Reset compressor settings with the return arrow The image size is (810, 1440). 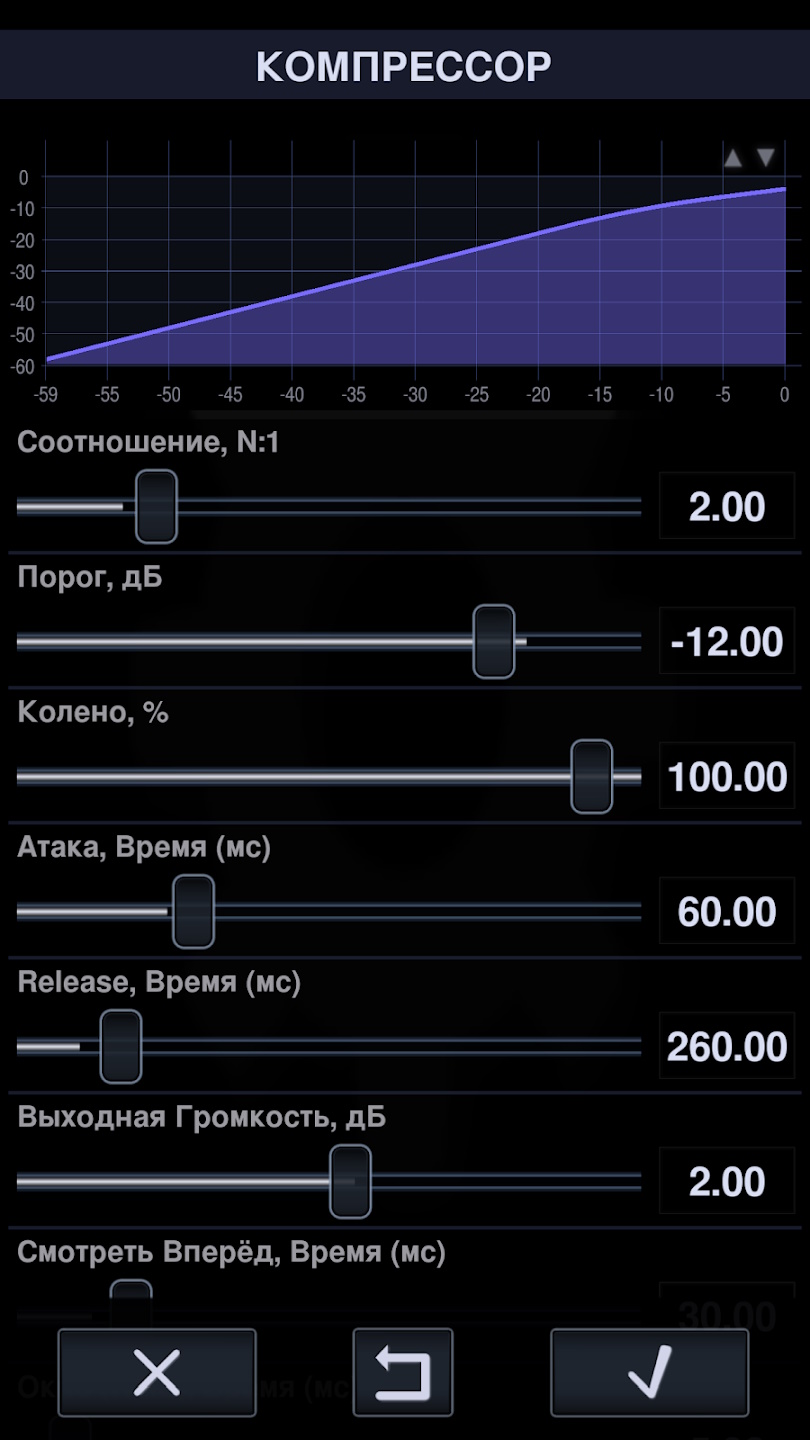coord(403,1373)
